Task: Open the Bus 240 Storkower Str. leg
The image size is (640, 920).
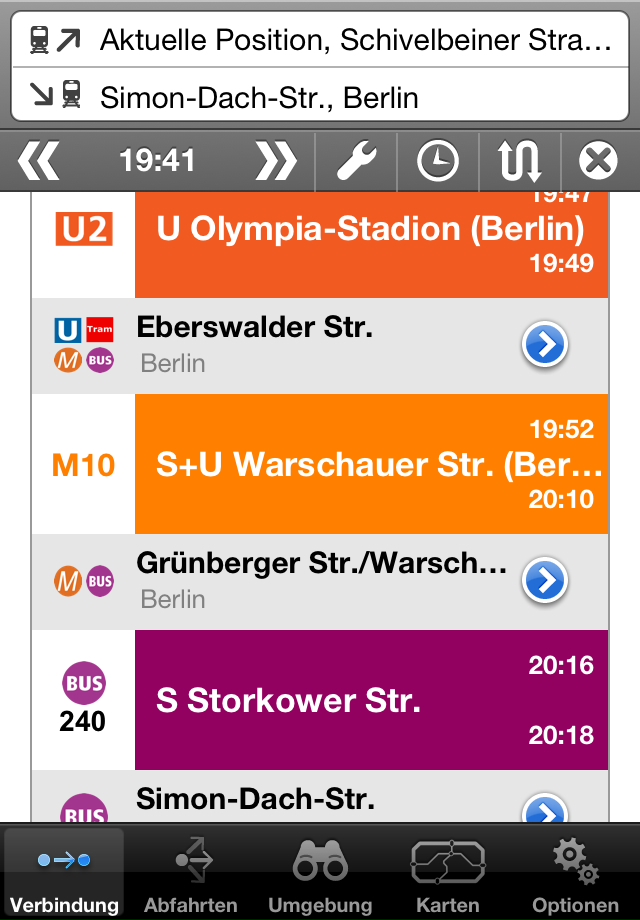Action: (370, 700)
